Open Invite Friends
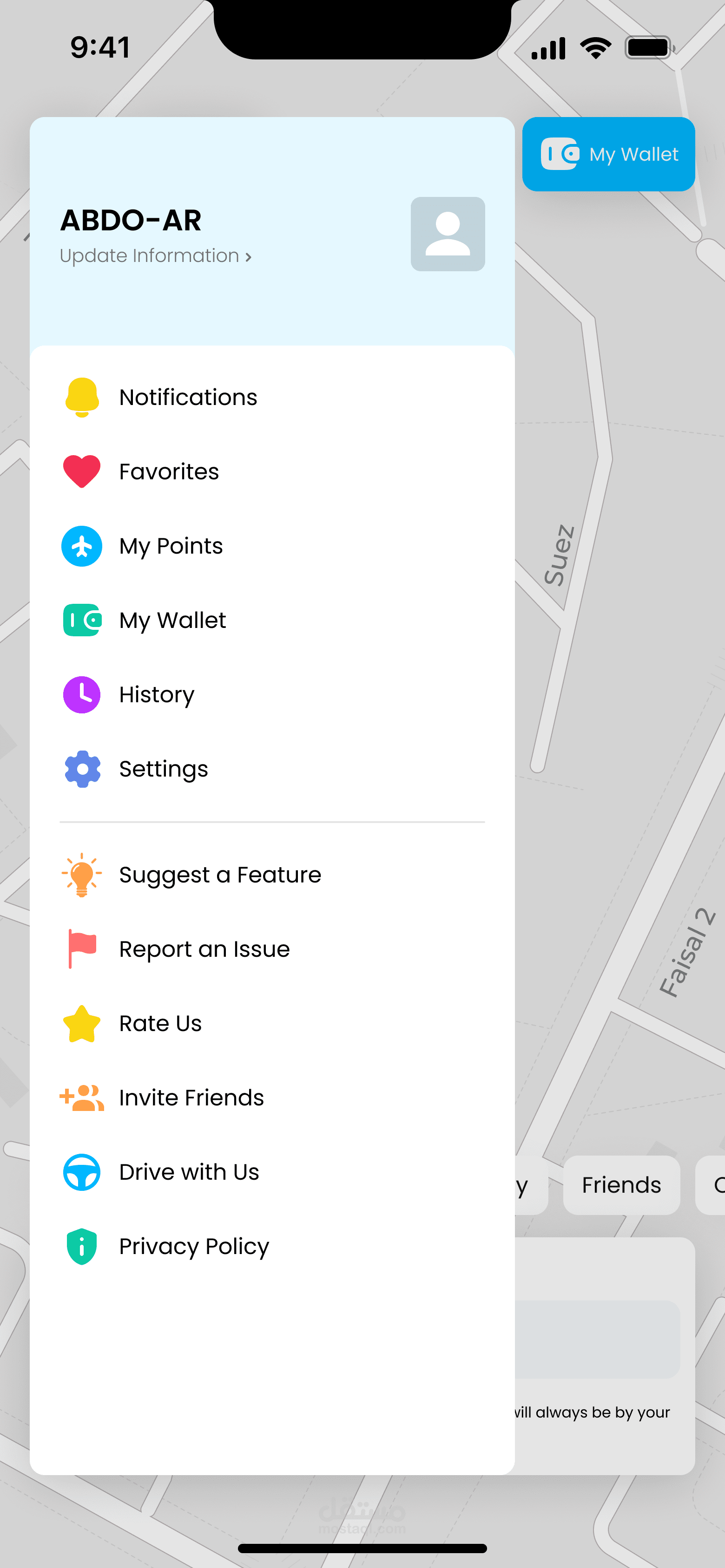This screenshot has height=1568, width=725. click(191, 1098)
